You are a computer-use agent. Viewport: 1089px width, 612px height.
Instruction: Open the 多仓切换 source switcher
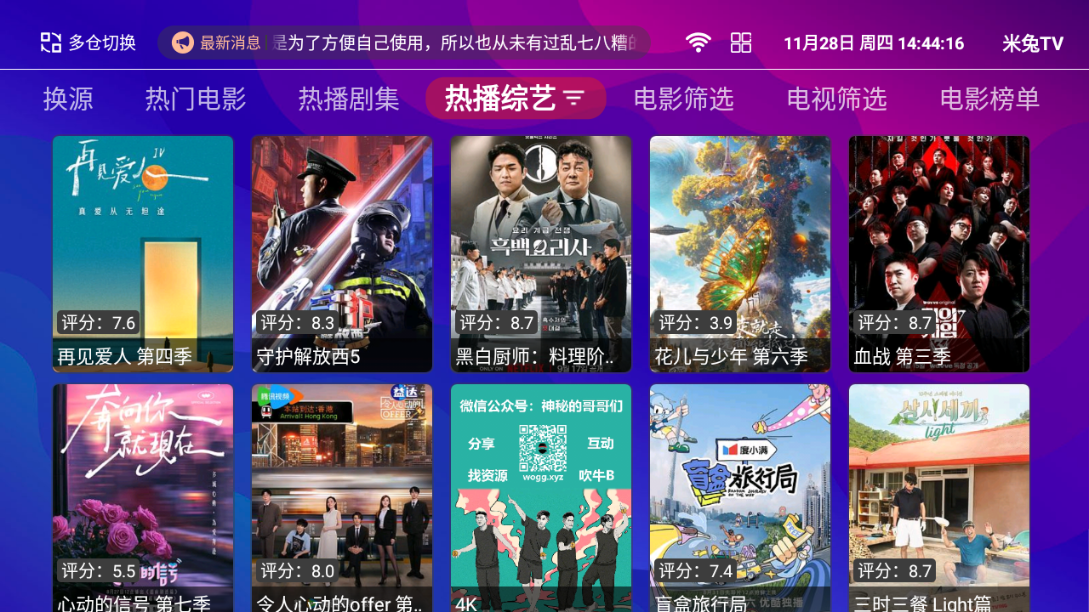pos(88,43)
